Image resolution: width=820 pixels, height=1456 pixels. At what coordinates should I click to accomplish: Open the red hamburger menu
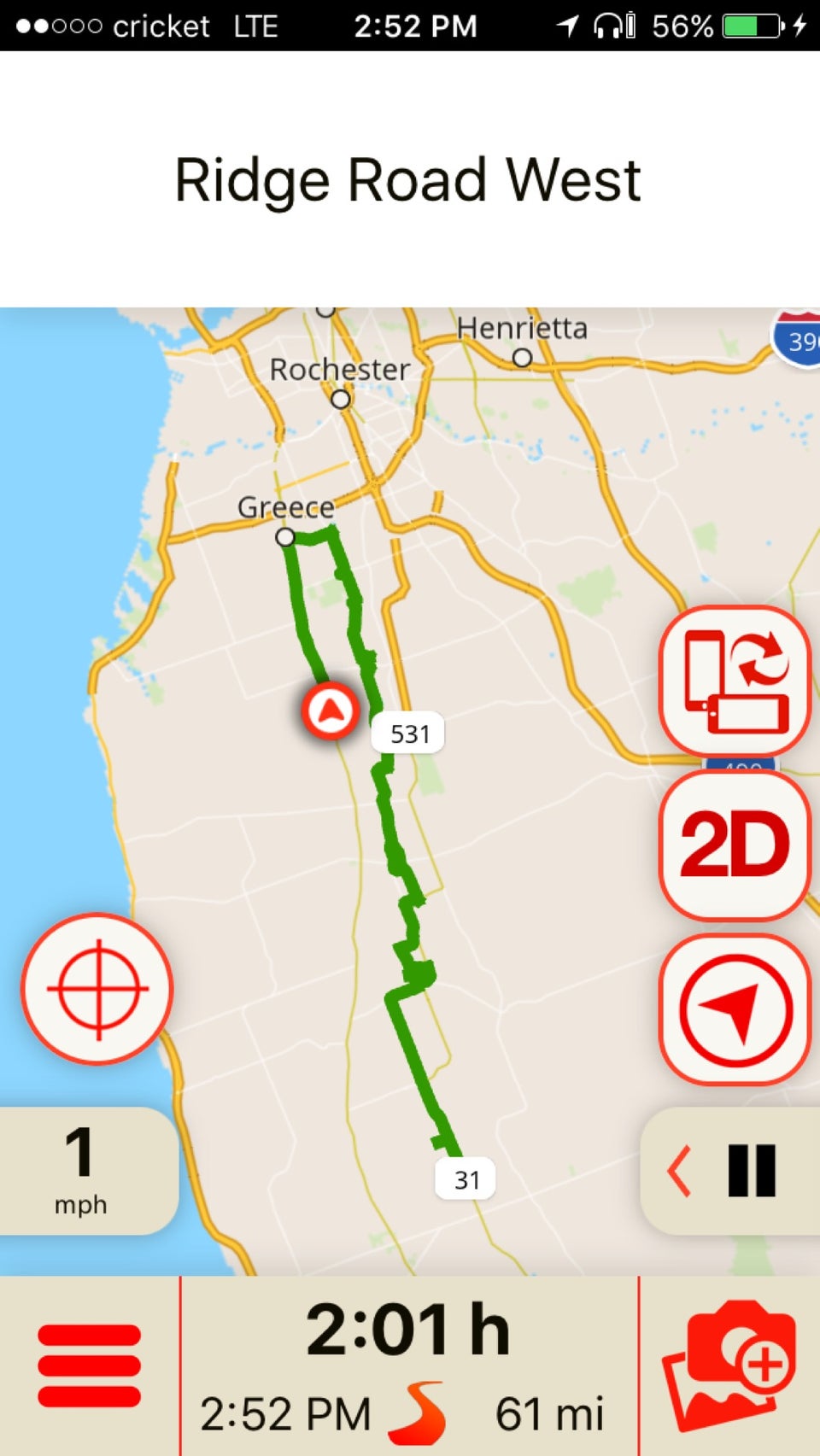[x=89, y=1365]
